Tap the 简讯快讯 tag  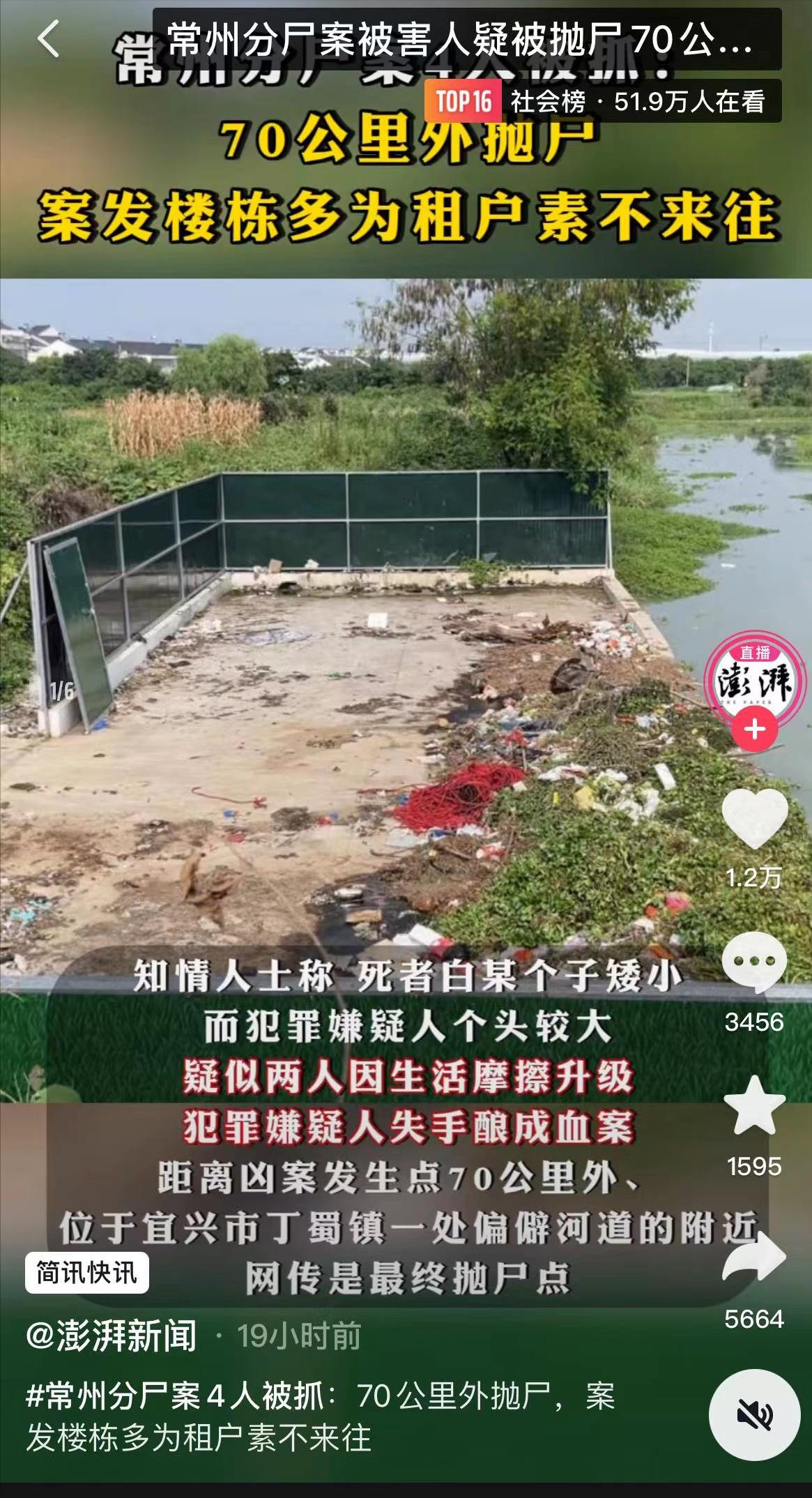[x=87, y=1273]
